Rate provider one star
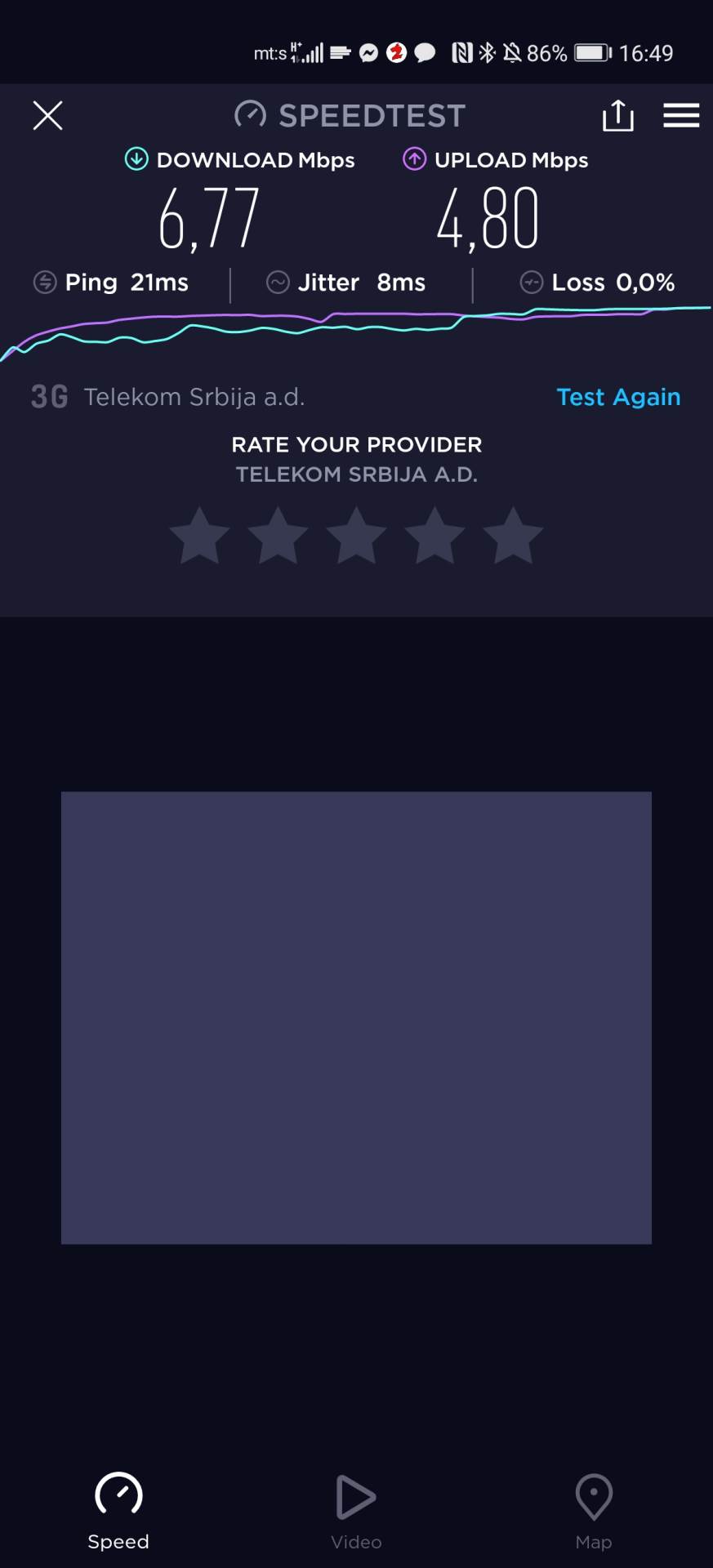713x1568 pixels. pyautogui.click(x=198, y=535)
